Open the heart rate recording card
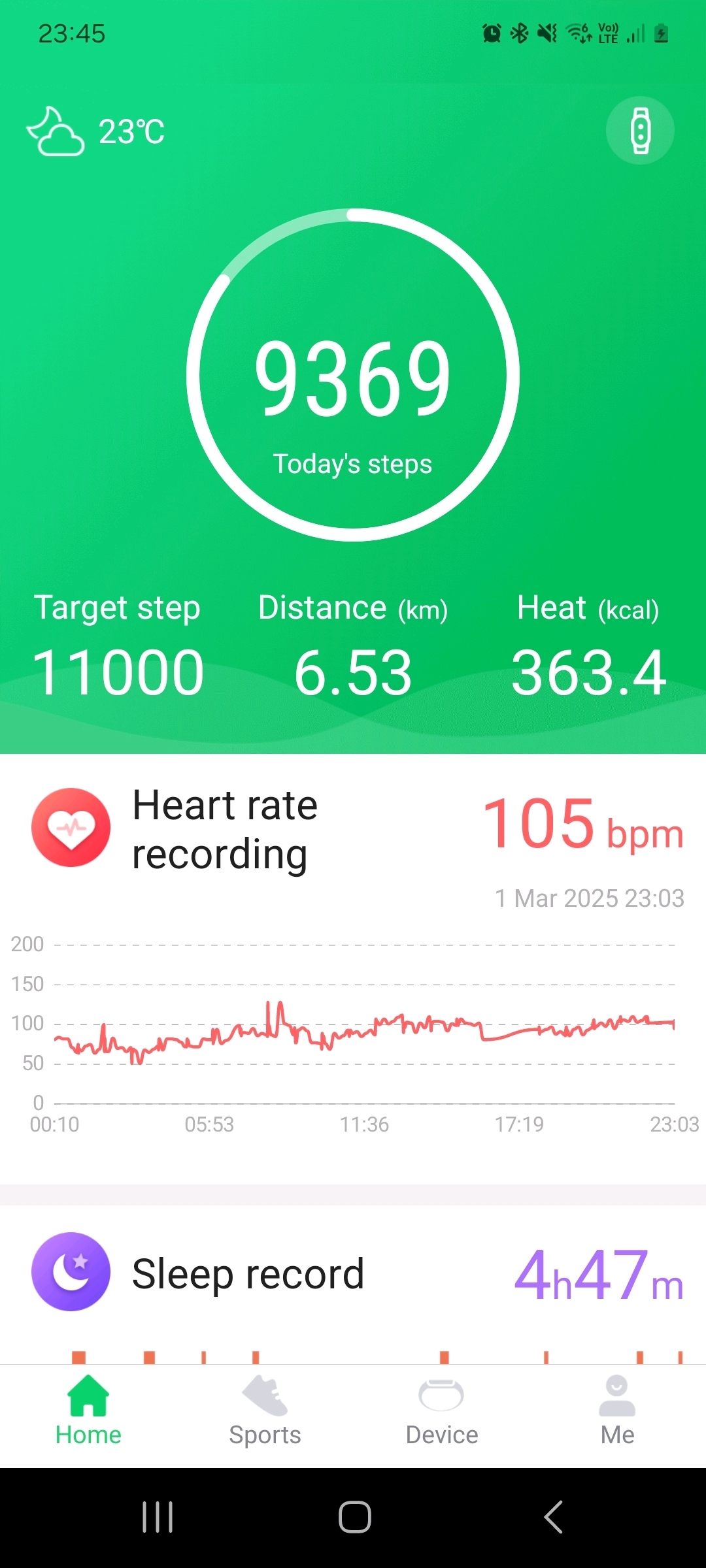 coord(353,830)
